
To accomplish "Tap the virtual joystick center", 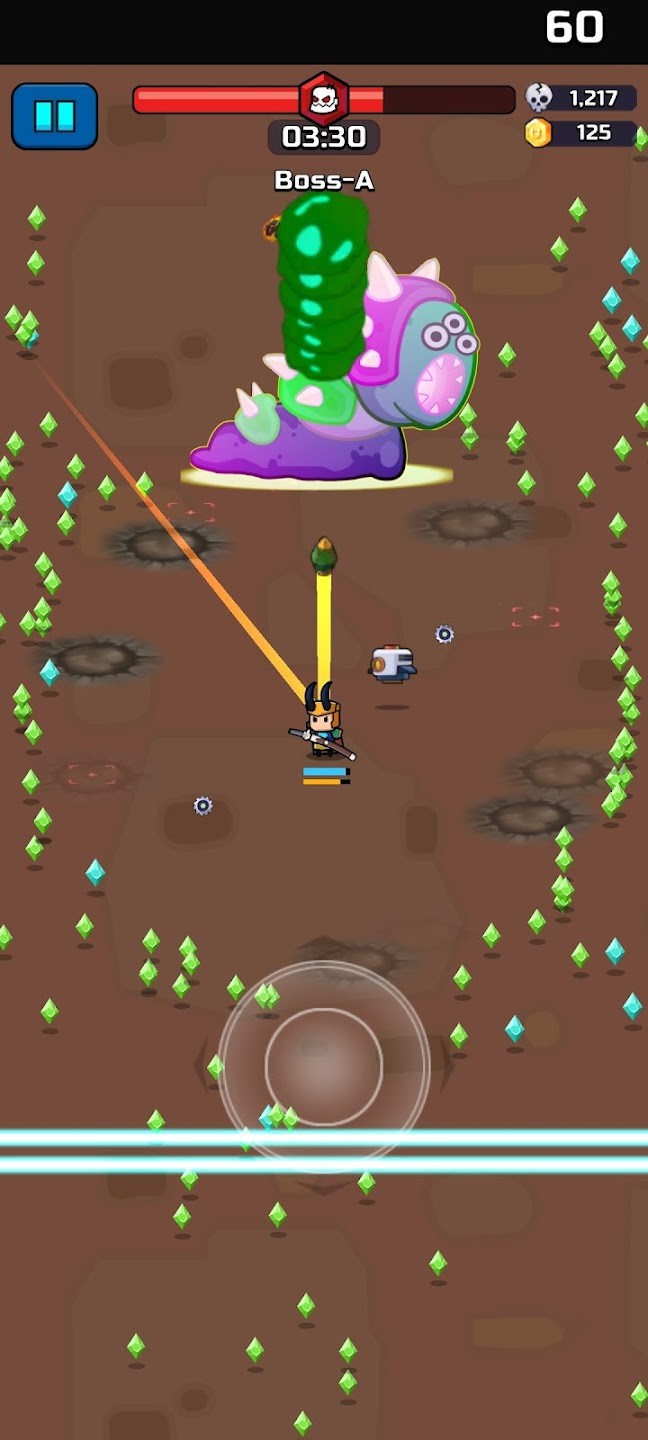I will [323, 1066].
